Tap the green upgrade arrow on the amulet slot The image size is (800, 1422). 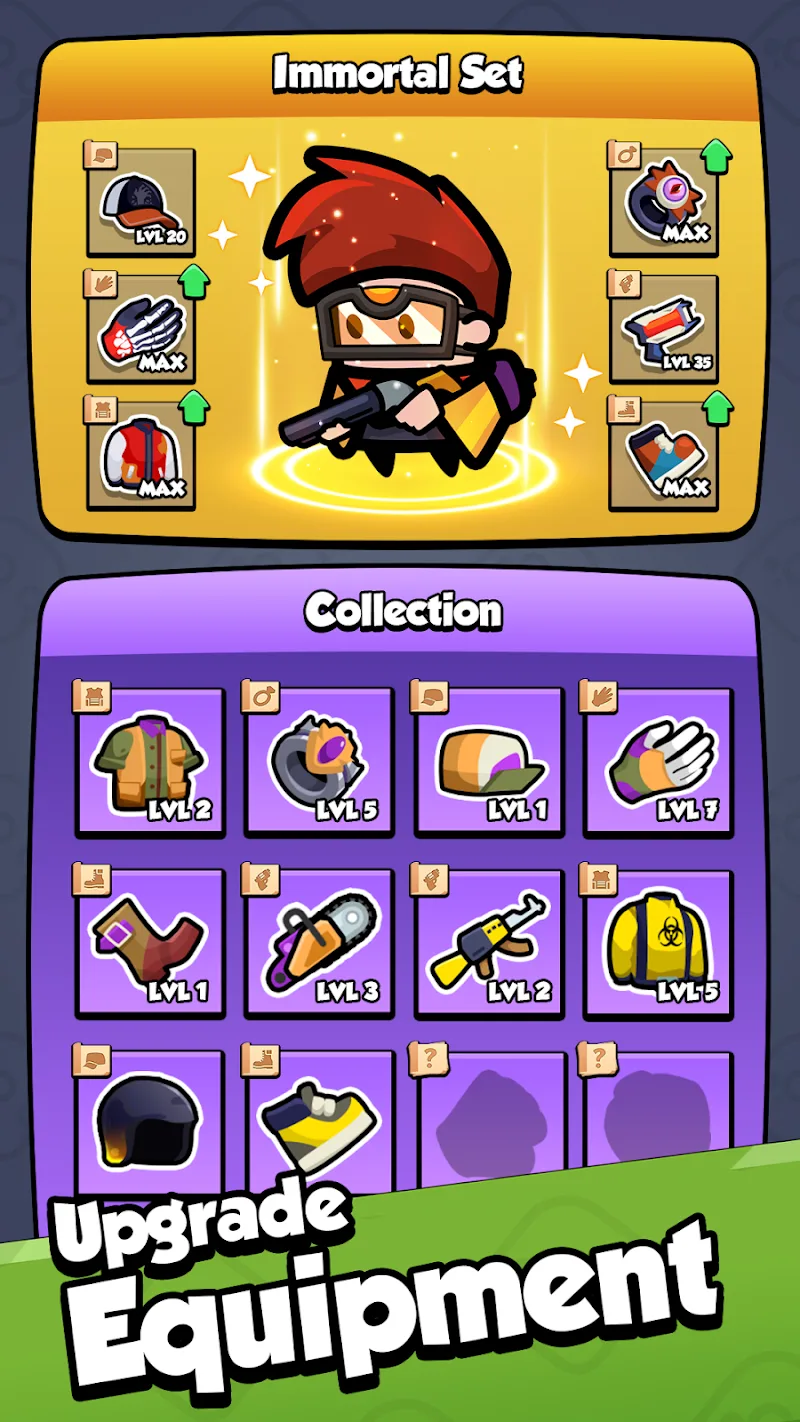pos(718,155)
